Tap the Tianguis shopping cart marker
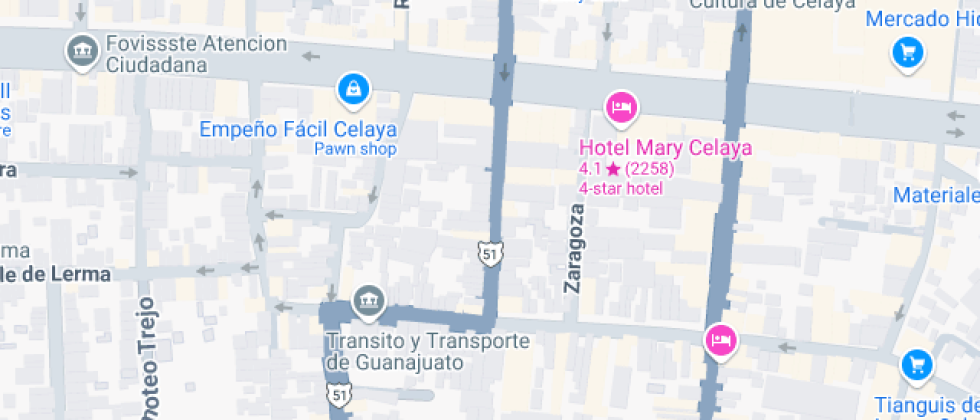Screen dimensions: 980x420 pyautogui.click(x=916, y=366)
